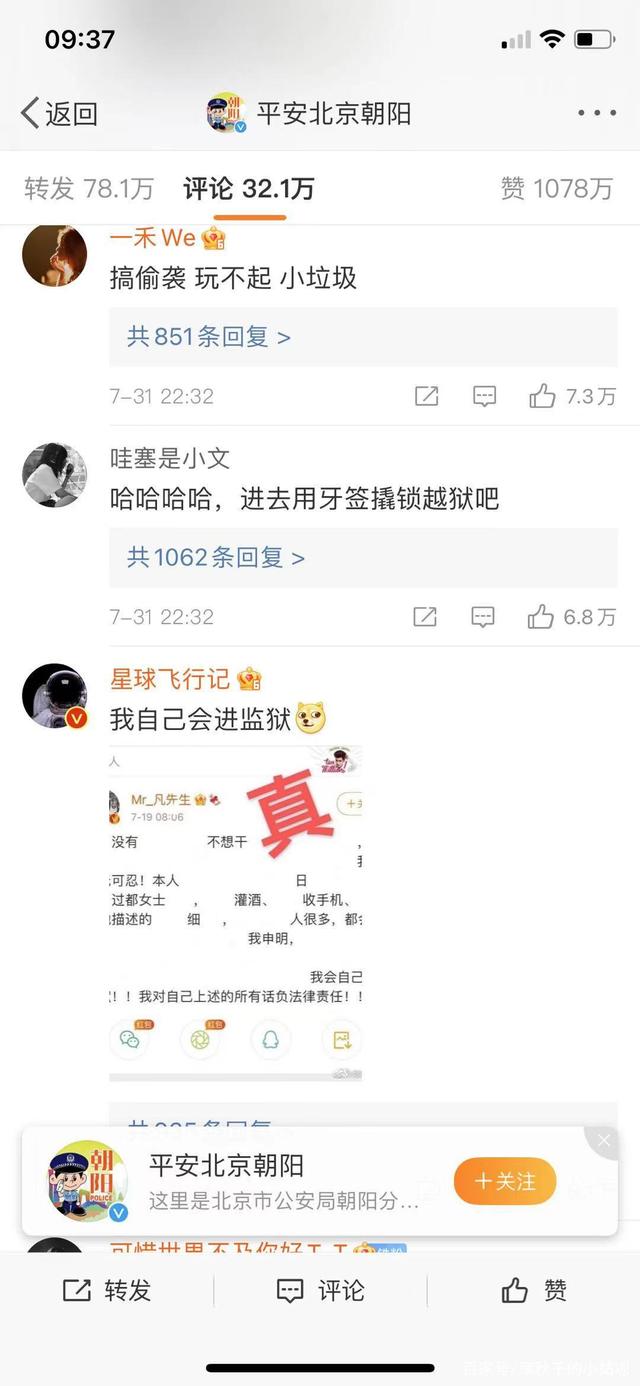Viewport: 640px width, 1386px height.
Task: Open 一禾We's profile avatar
Action: point(55,255)
